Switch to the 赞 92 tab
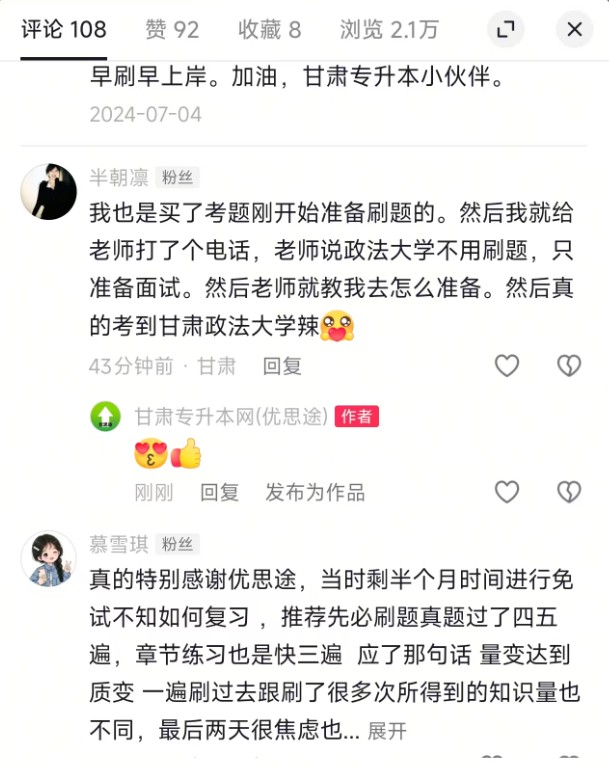Screen dimensions: 609x767 click(172, 29)
